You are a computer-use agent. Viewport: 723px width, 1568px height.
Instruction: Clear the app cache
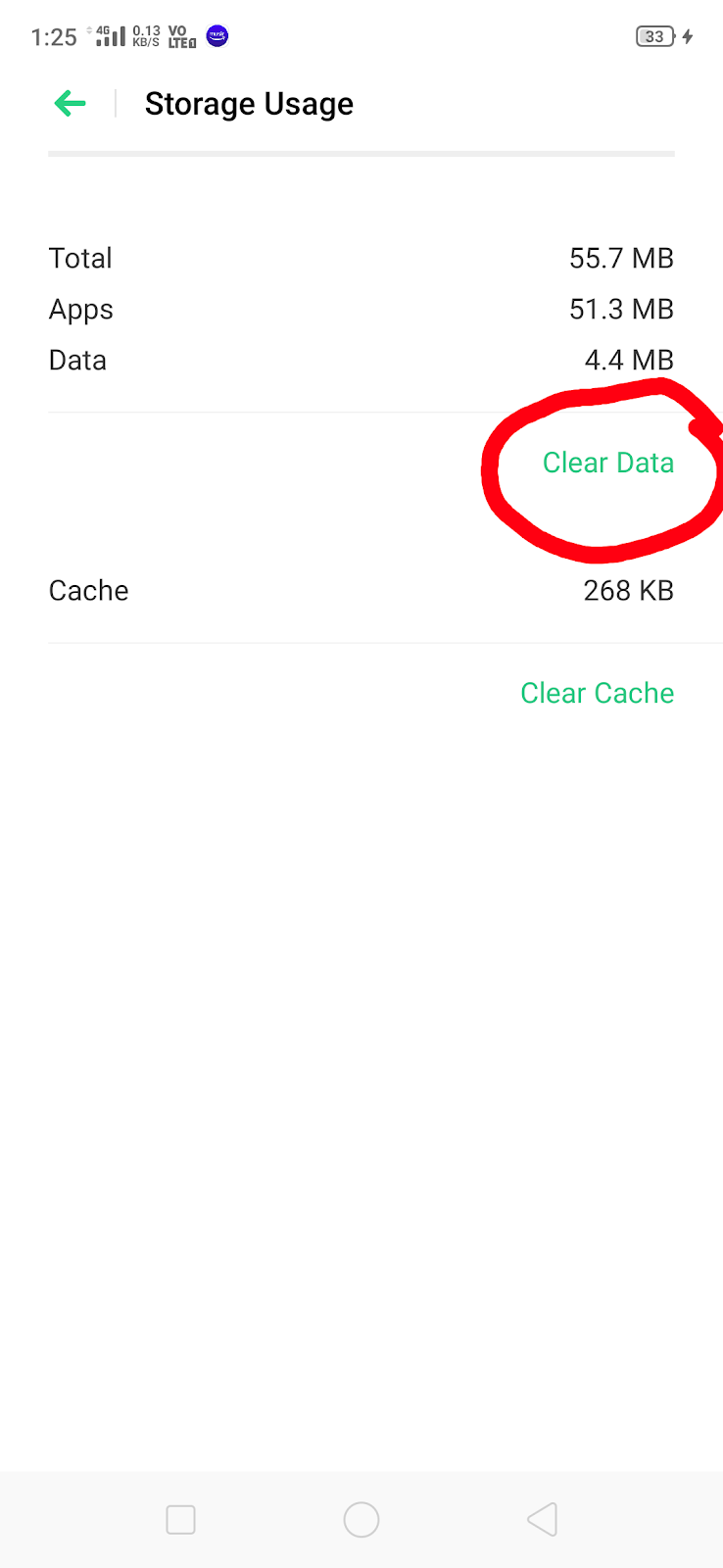597,693
